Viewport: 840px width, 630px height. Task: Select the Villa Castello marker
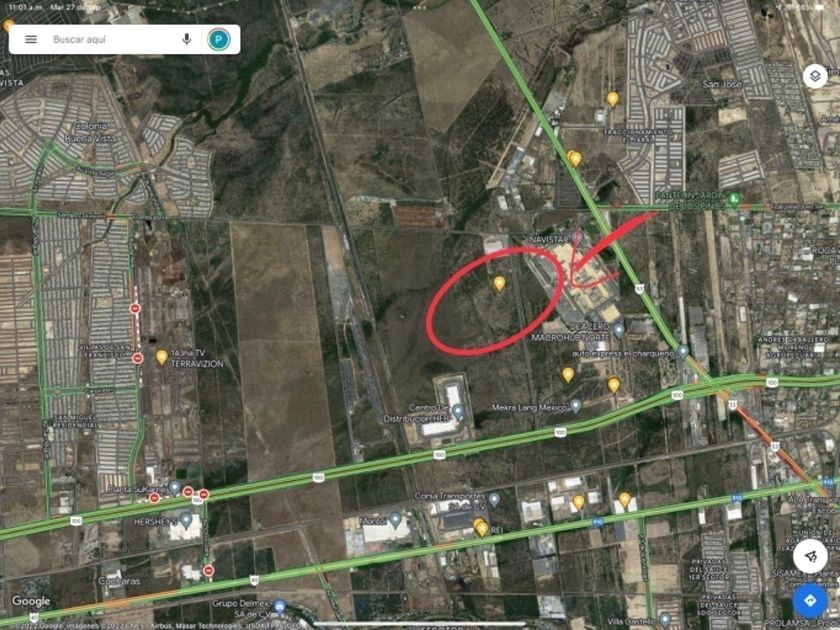[665, 619]
